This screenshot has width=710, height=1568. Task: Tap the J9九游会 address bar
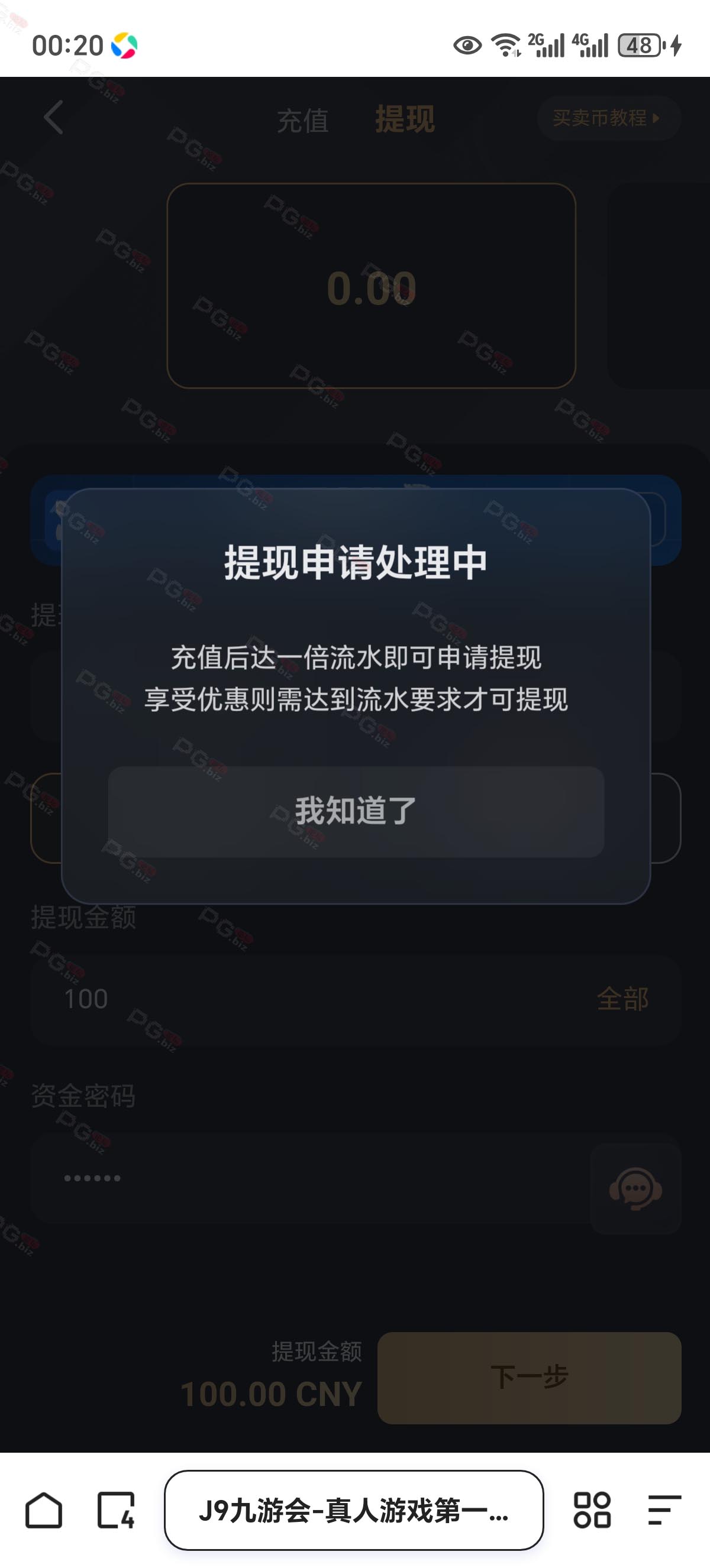click(x=354, y=1509)
